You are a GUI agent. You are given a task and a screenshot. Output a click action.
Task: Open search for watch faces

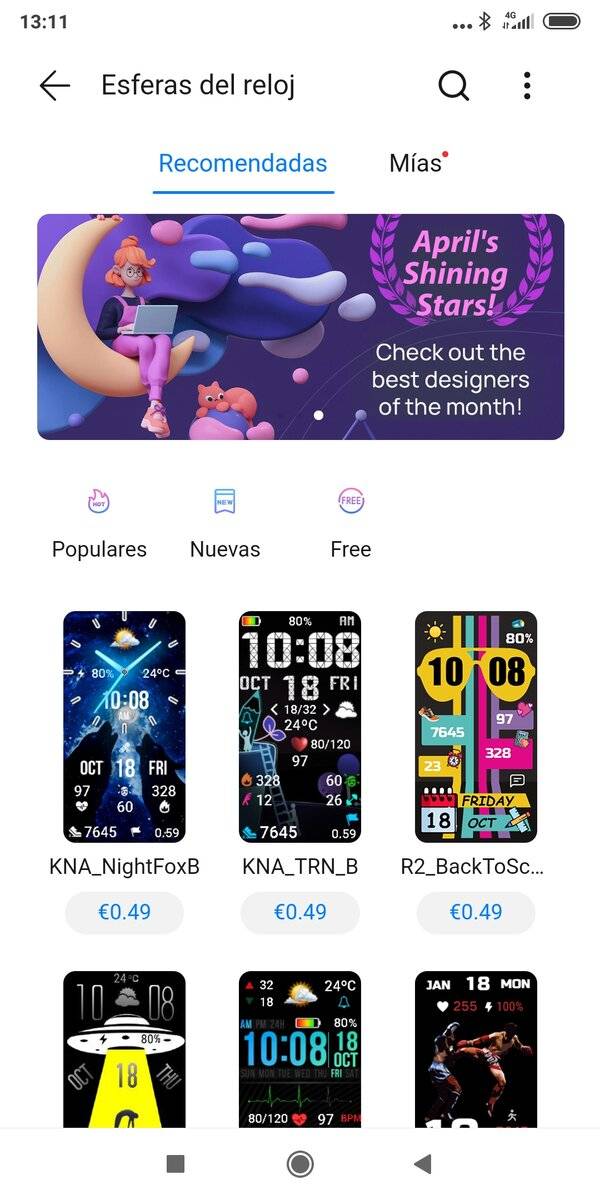454,86
